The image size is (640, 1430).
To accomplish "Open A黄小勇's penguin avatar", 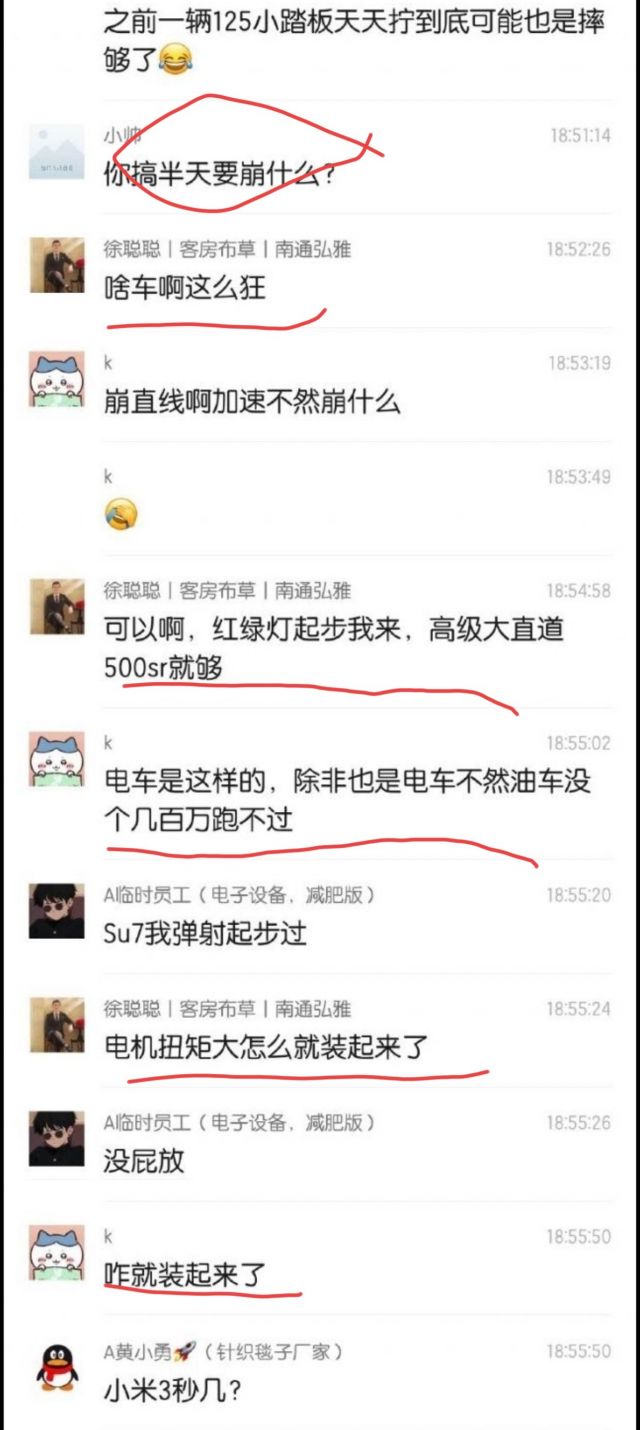I will (57, 1366).
